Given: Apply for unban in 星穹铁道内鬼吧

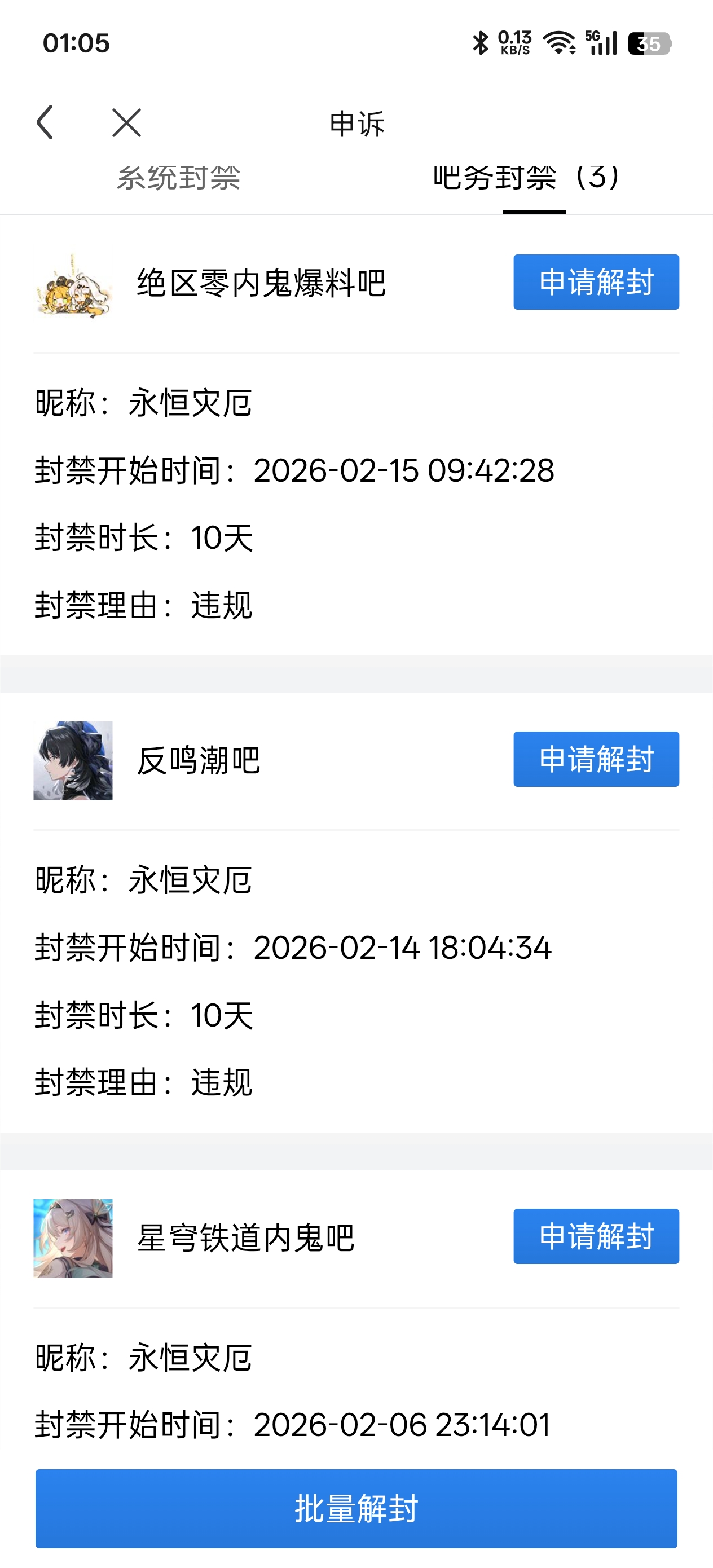Looking at the screenshot, I should (596, 1236).
